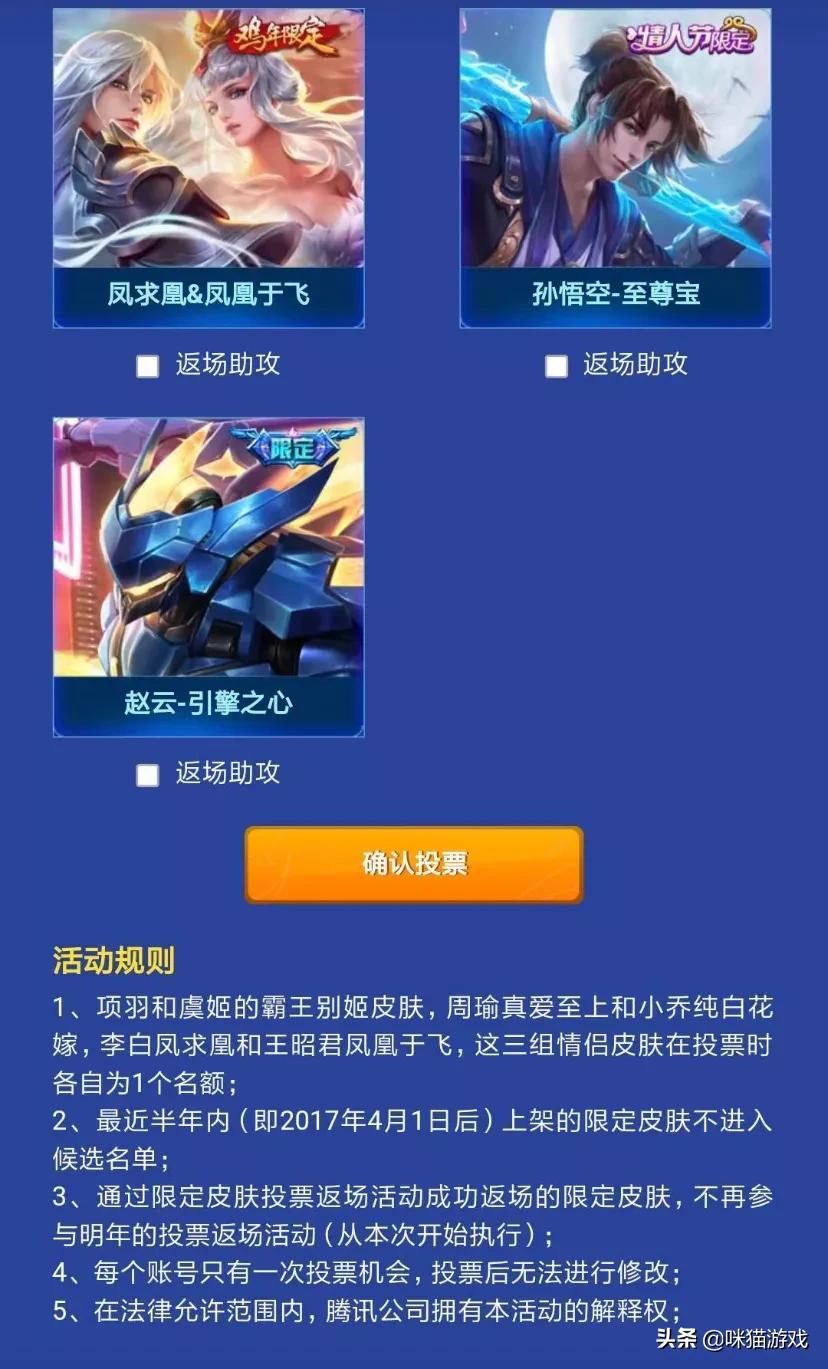Tap the 确认投票 button
Viewport: 828px width, 1369px height.
[414, 864]
